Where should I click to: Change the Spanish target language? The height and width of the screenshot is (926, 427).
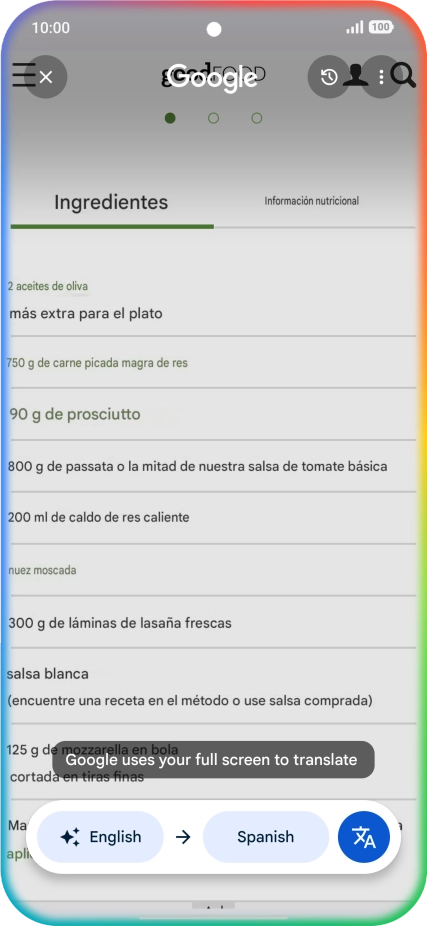tap(266, 837)
